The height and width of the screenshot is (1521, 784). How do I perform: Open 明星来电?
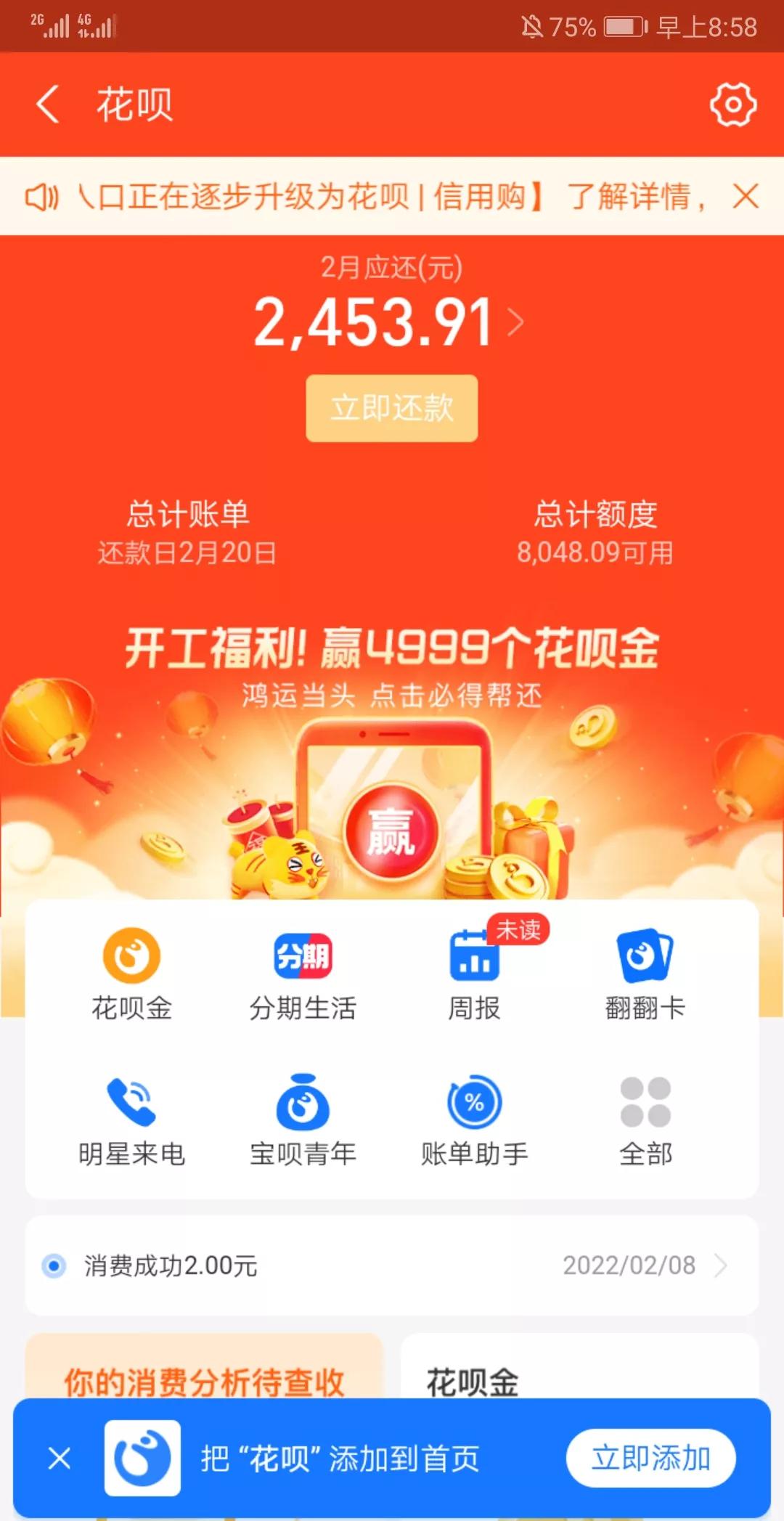coord(131,1120)
